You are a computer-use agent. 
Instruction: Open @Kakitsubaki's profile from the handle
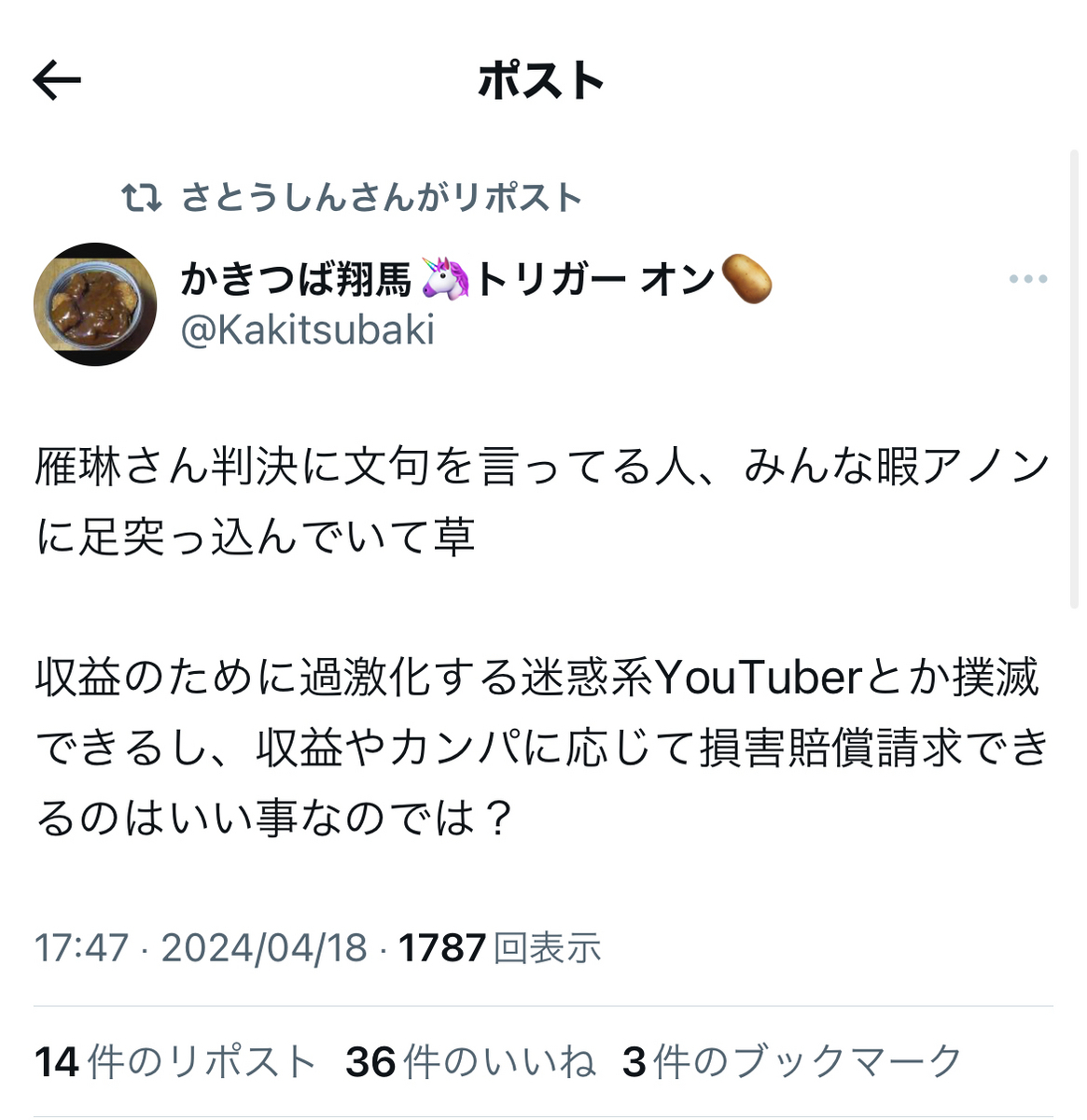pyautogui.click(x=307, y=330)
